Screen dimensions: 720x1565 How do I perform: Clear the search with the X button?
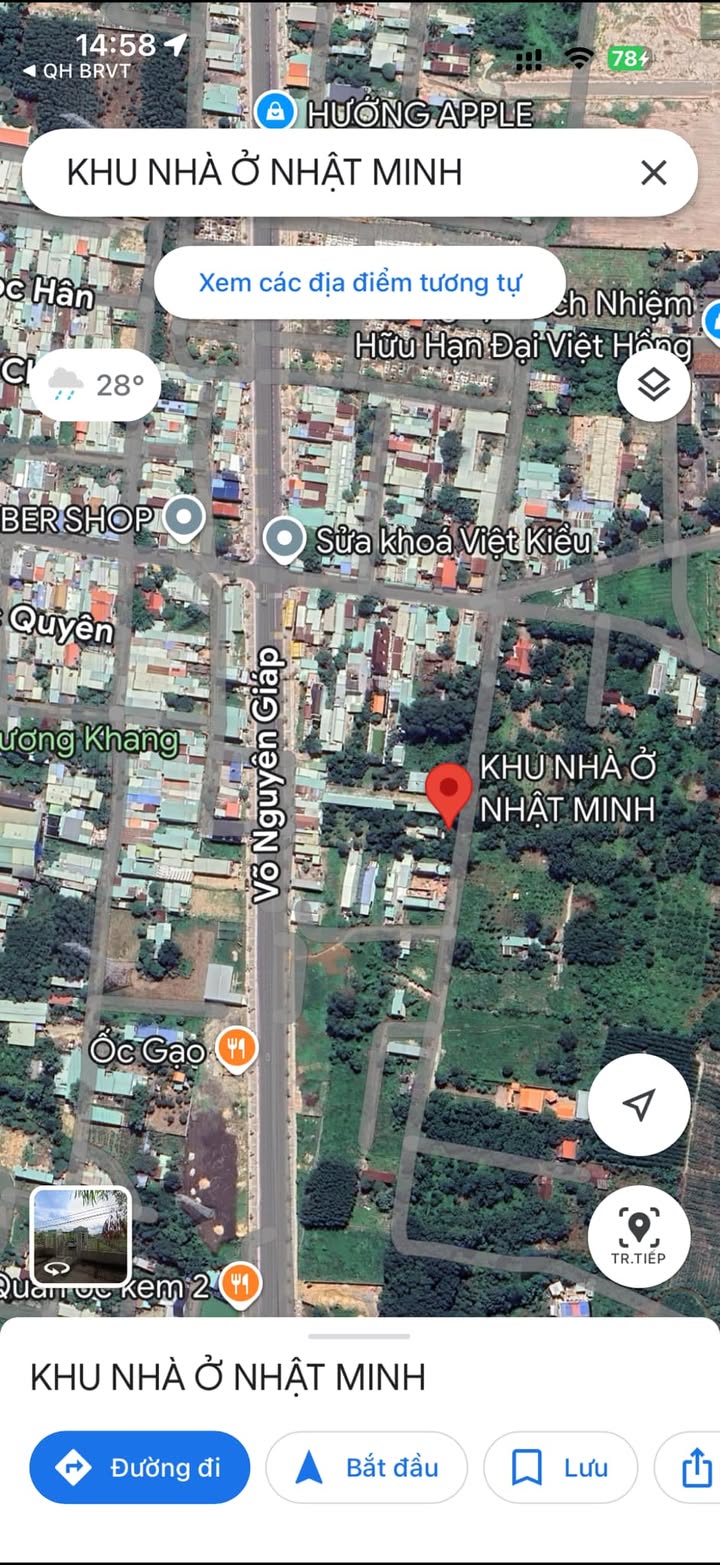(653, 173)
